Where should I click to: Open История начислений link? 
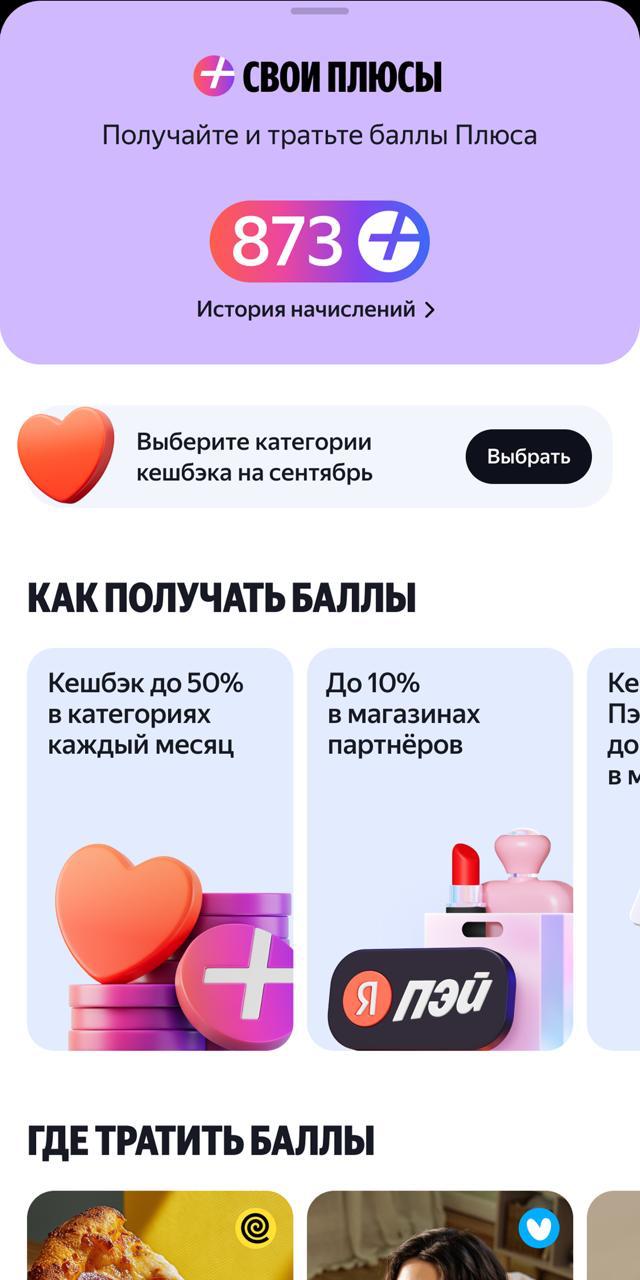pyautogui.click(x=315, y=310)
